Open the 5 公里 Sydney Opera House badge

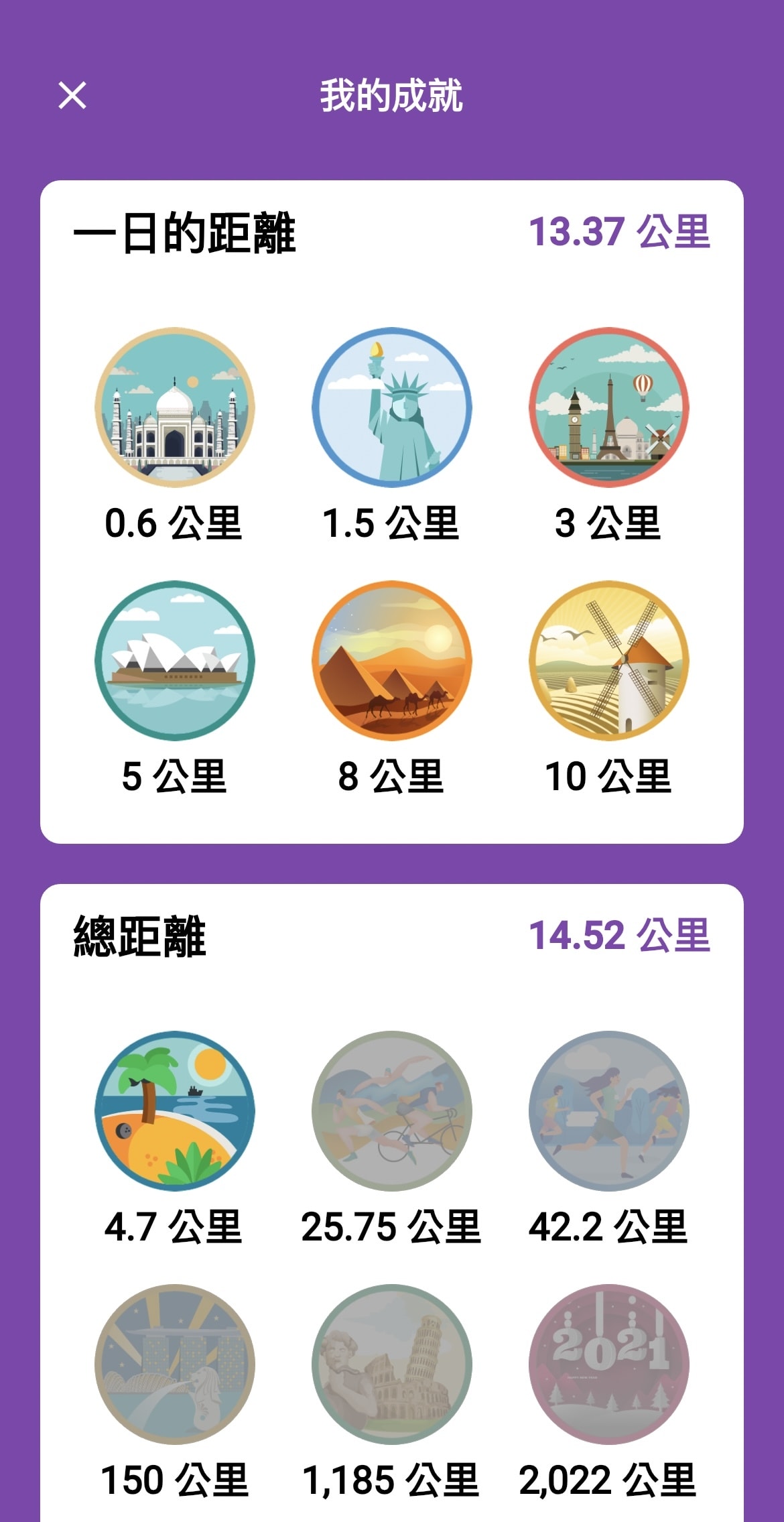[x=175, y=661]
